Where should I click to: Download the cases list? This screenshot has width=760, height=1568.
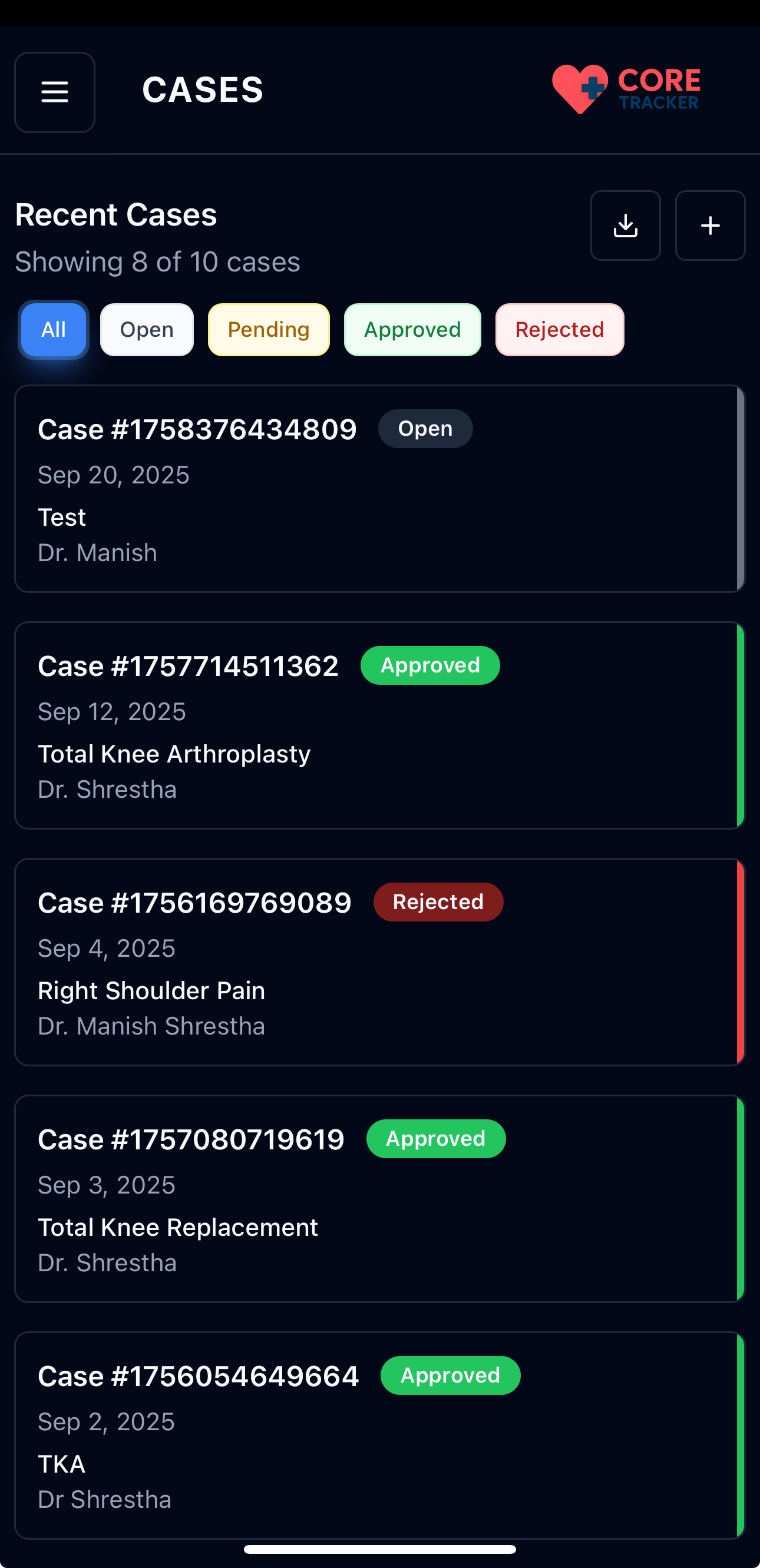tap(625, 226)
